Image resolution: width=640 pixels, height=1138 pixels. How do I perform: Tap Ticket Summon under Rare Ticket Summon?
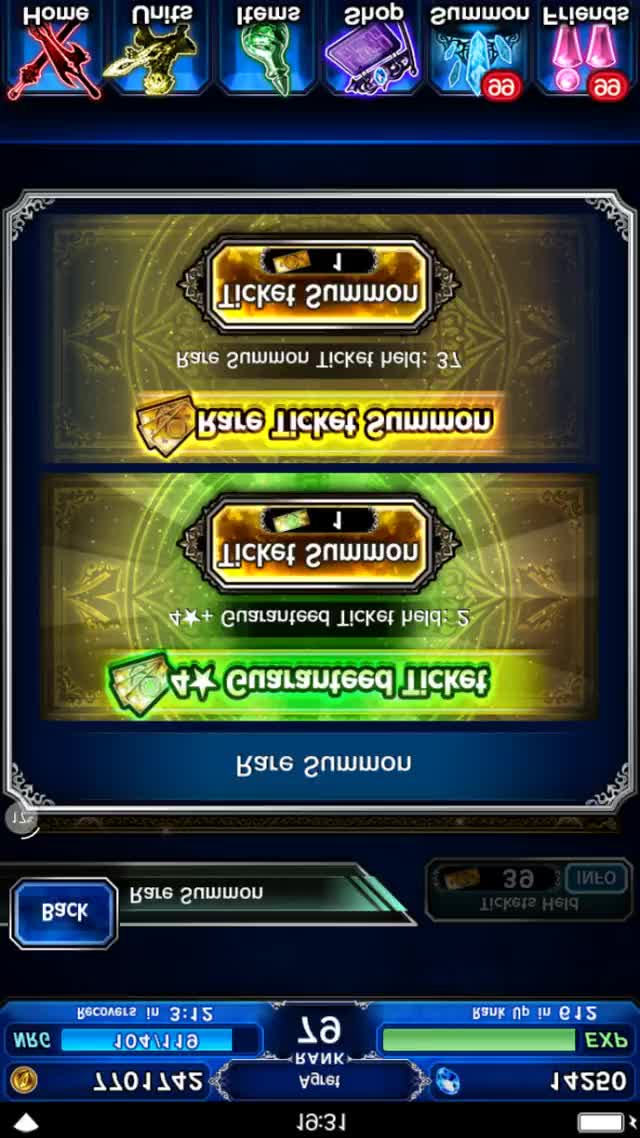[318, 284]
